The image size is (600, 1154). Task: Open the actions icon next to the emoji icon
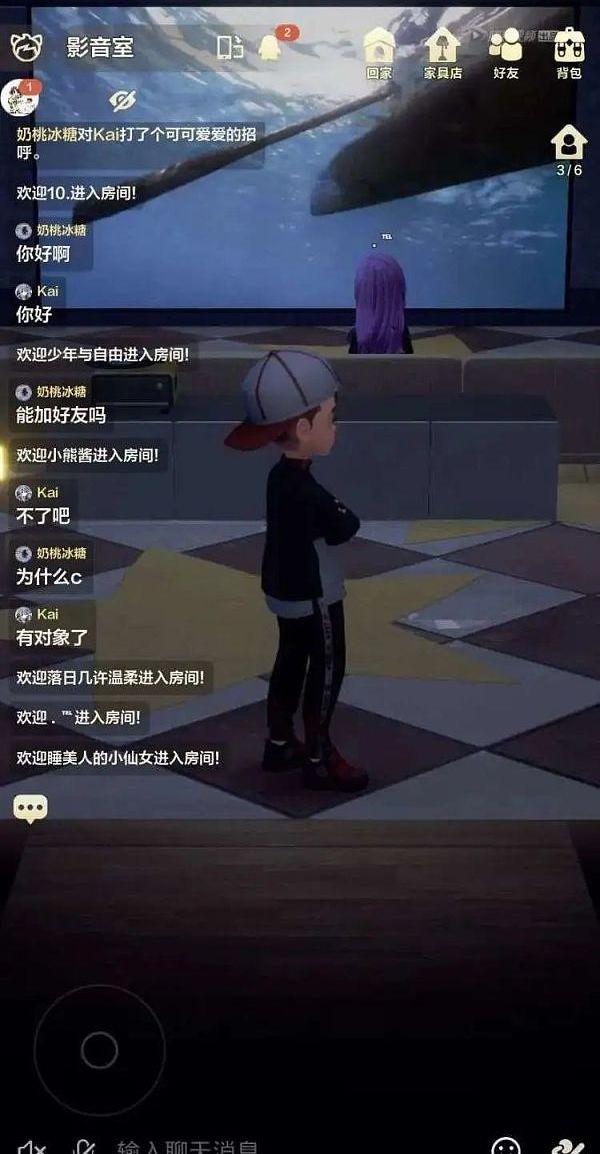pos(567,1144)
